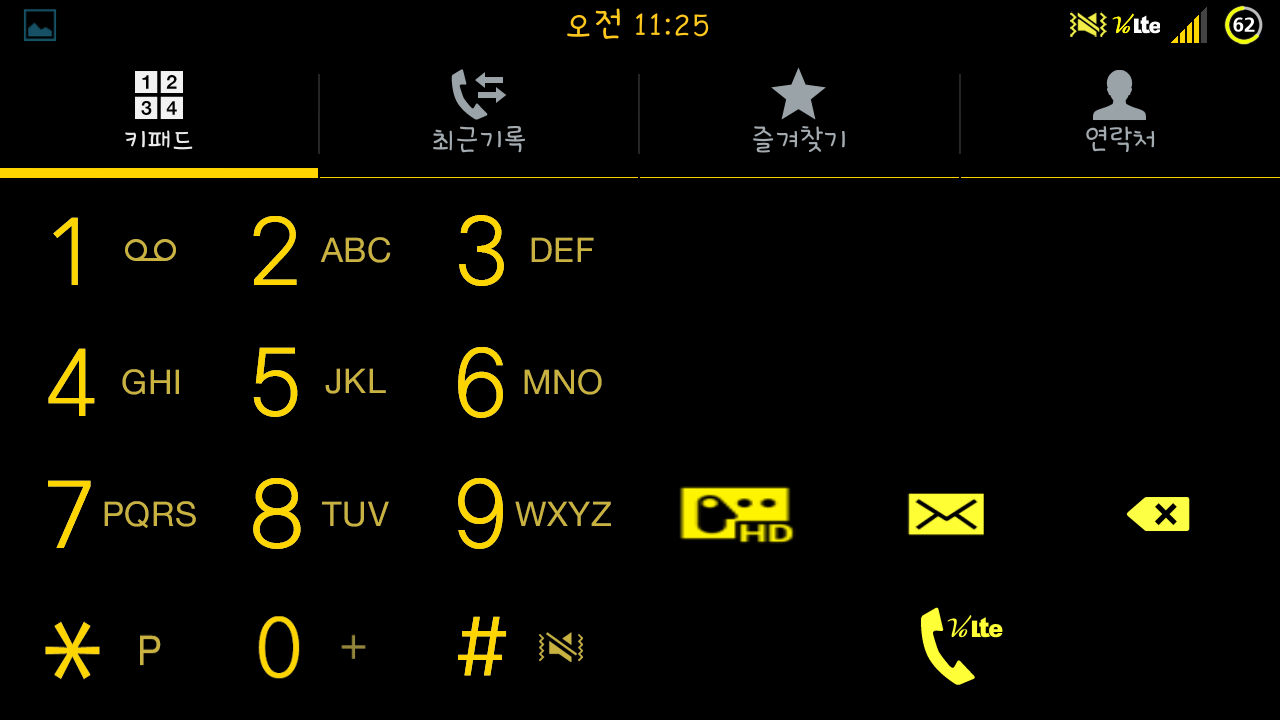Delete last digit with backspace
This screenshot has width=1280, height=720.
pyautogui.click(x=1158, y=514)
